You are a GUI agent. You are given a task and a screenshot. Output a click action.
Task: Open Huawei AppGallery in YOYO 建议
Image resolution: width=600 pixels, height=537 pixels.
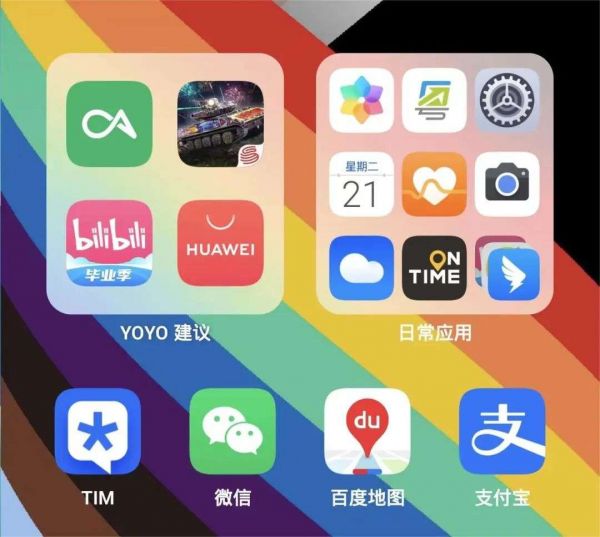pos(220,242)
